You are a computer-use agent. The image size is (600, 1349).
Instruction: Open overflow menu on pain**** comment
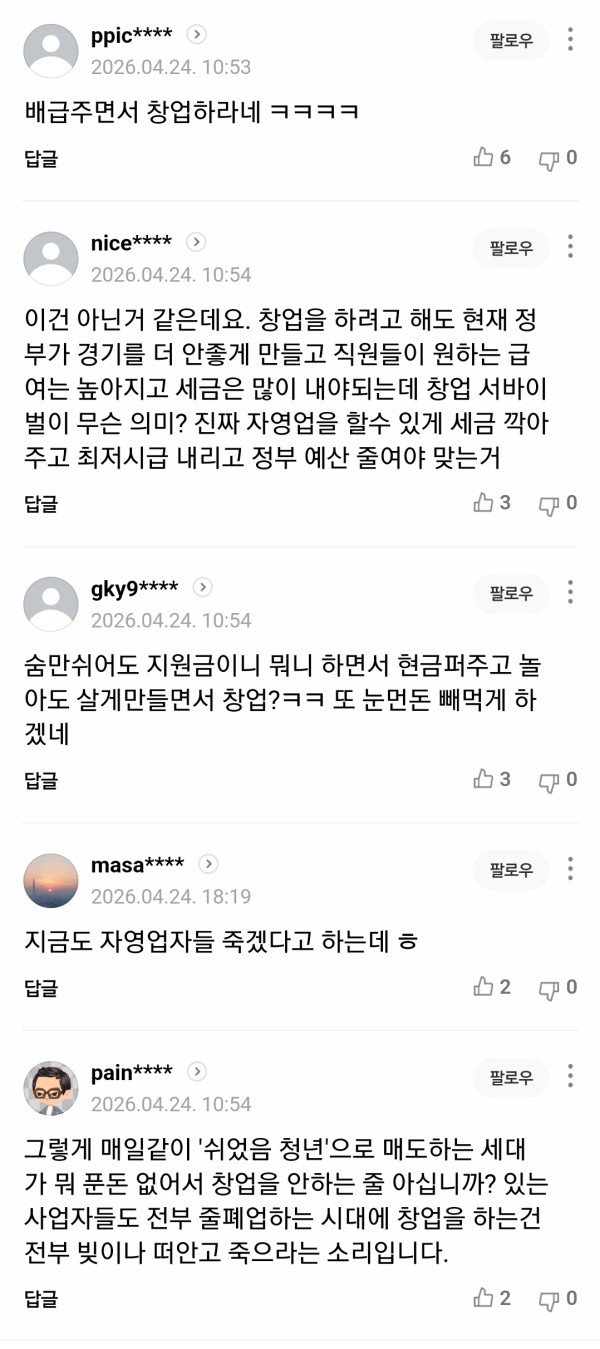[x=570, y=1077]
